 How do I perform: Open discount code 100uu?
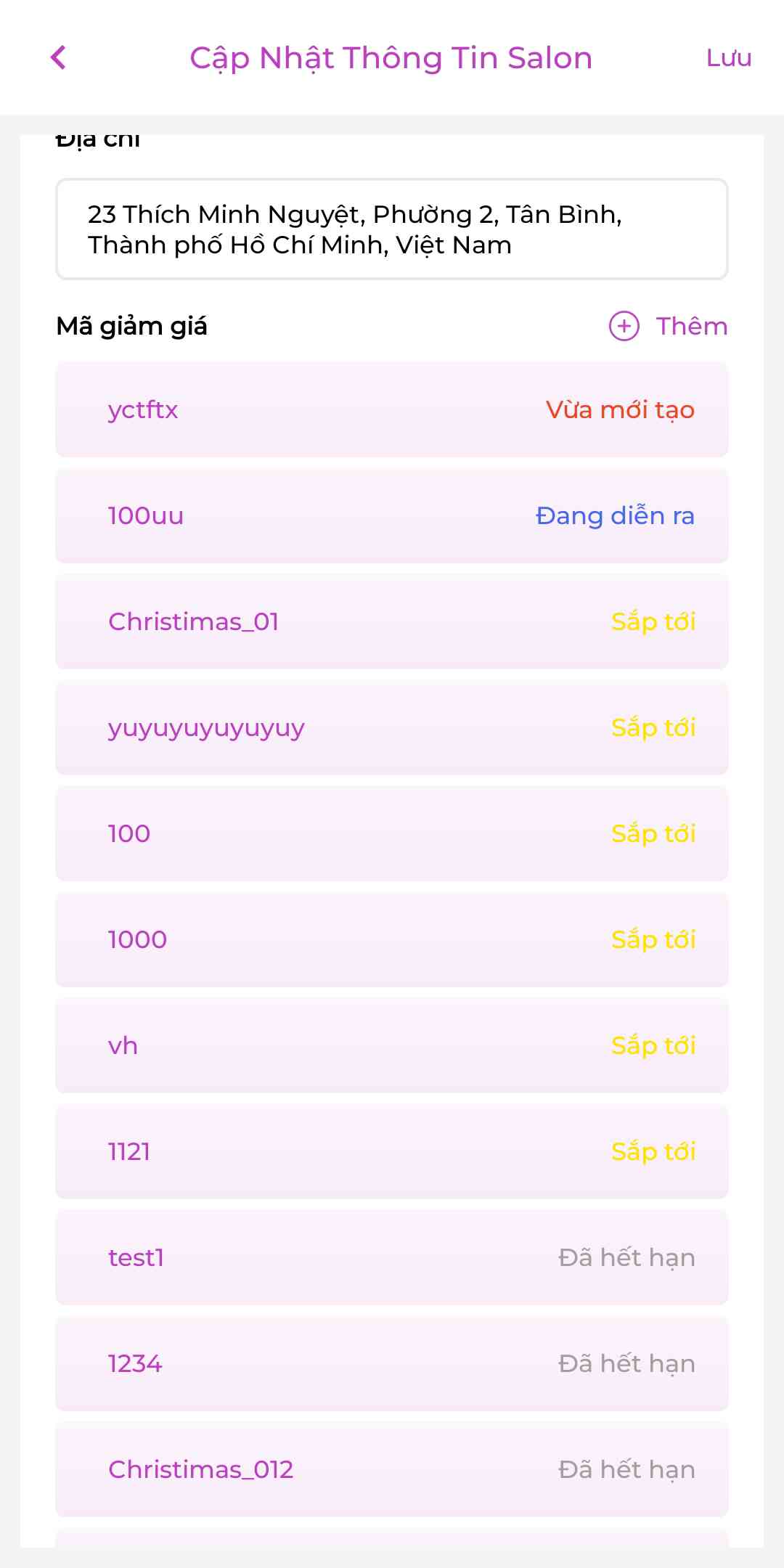click(x=392, y=515)
